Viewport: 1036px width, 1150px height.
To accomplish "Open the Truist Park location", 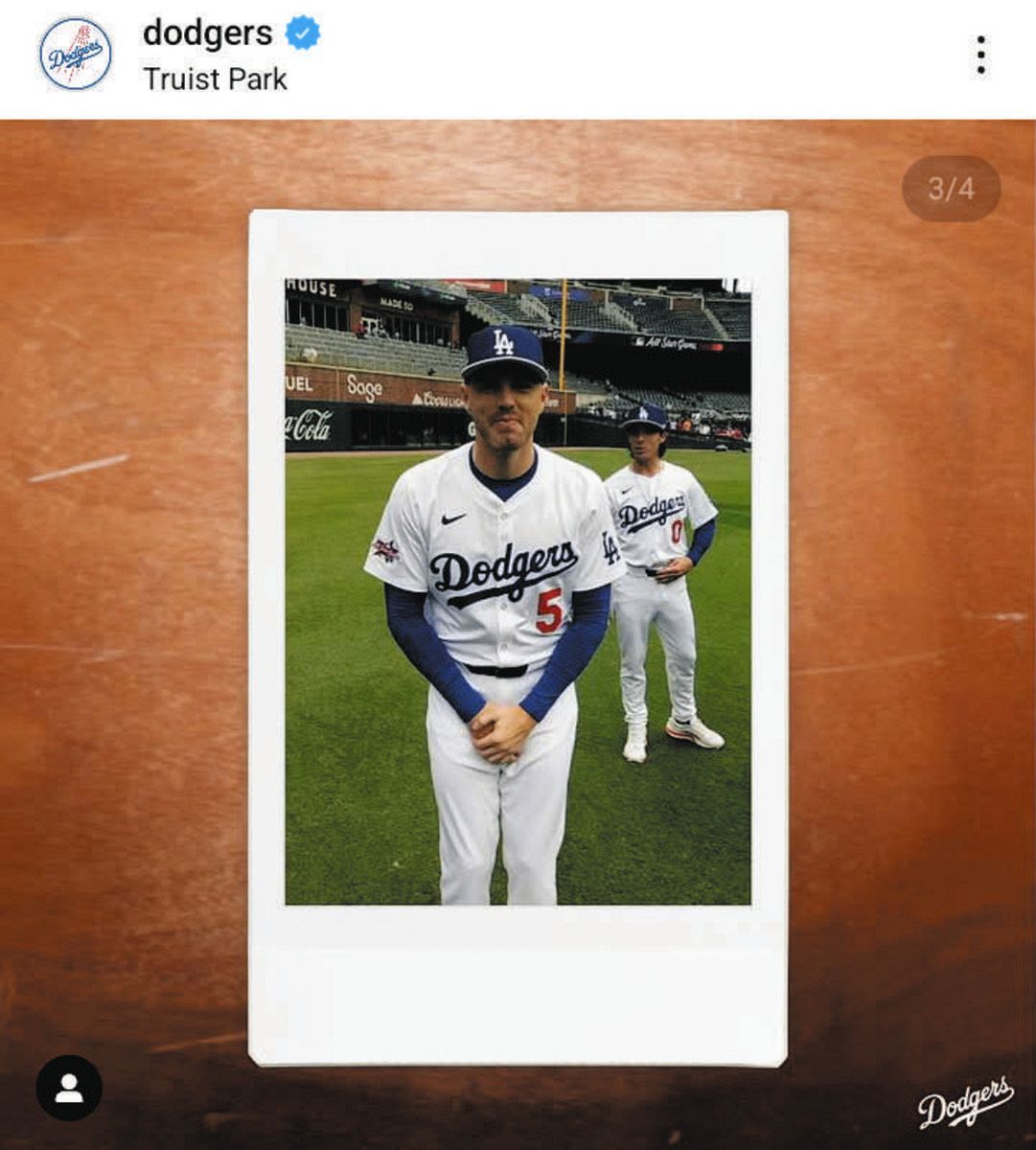I will point(215,80).
